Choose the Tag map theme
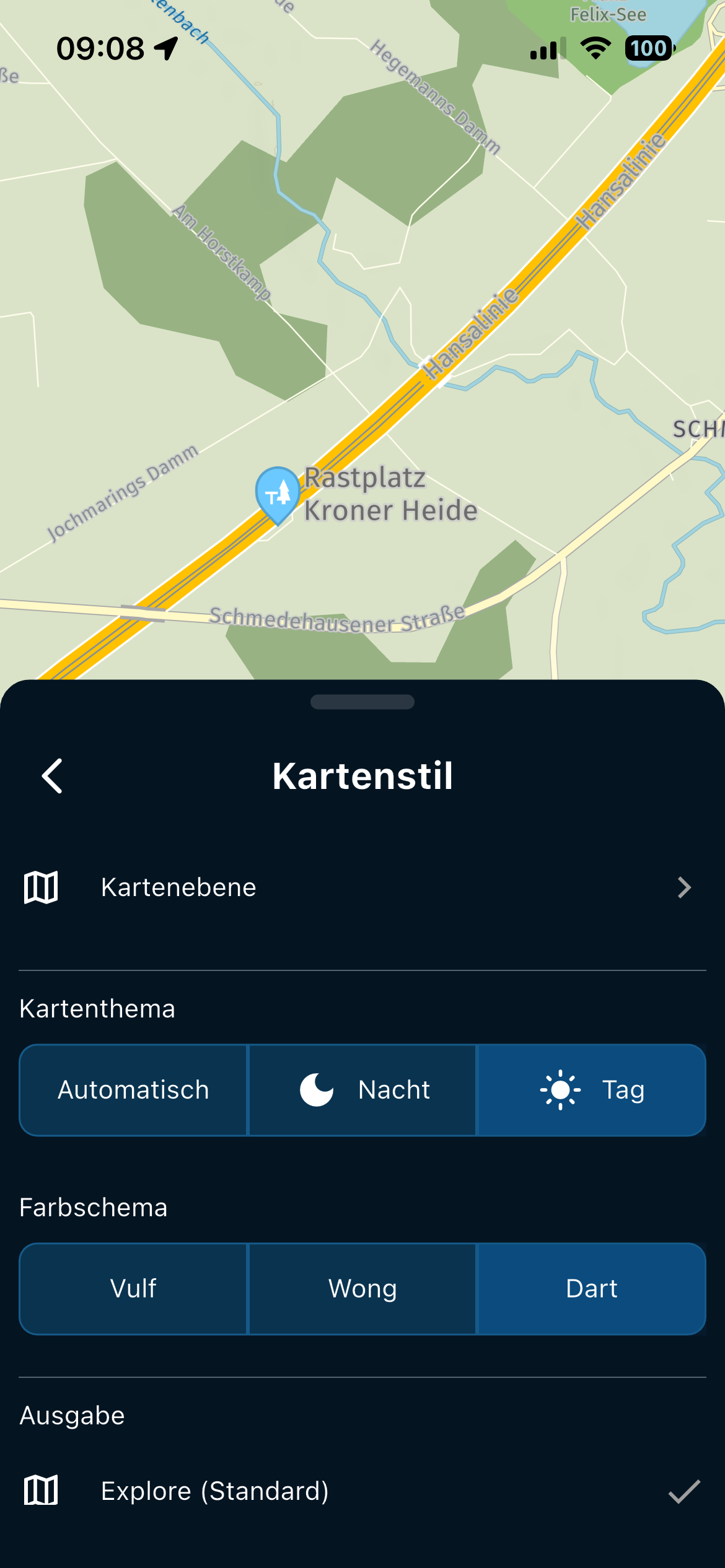 591,1090
